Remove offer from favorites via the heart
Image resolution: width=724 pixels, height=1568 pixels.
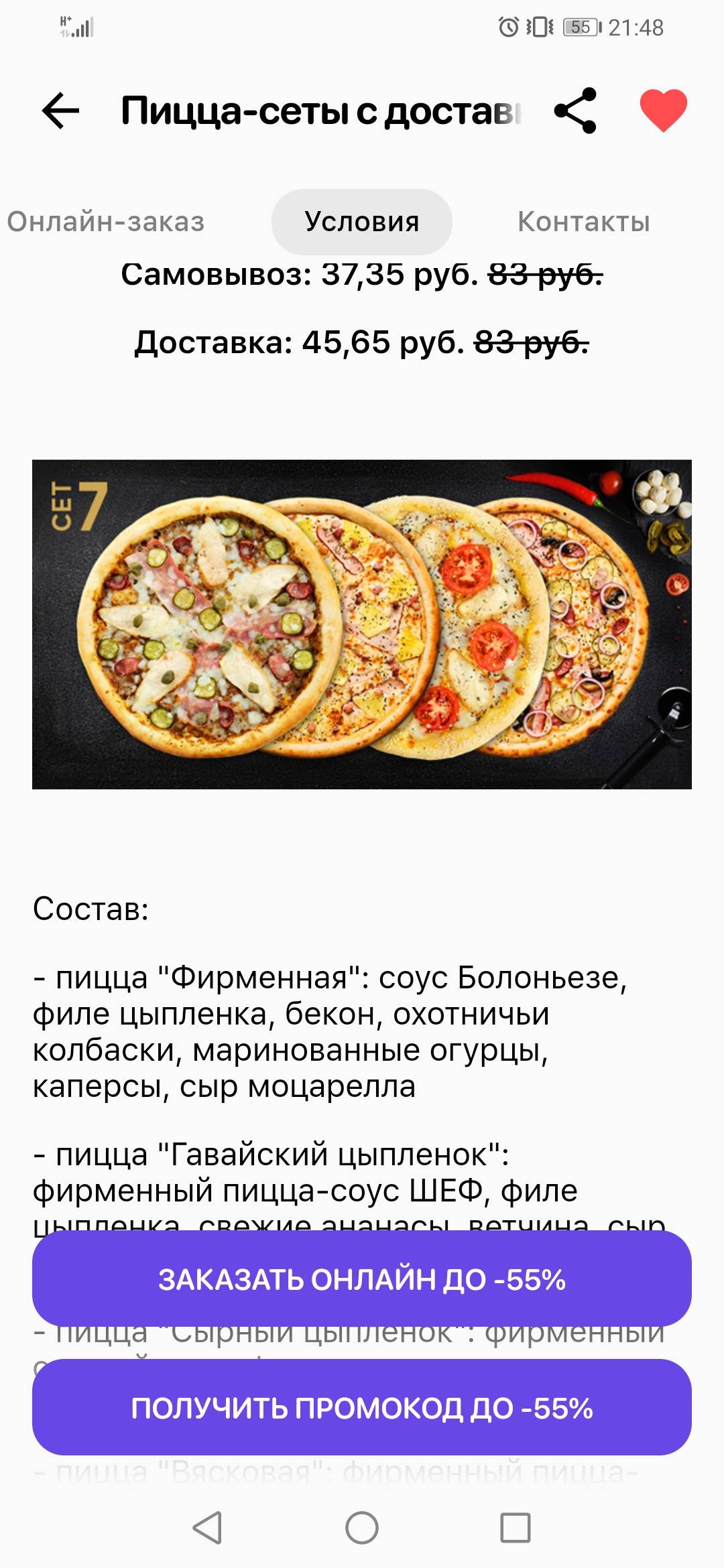pos(663,111)
